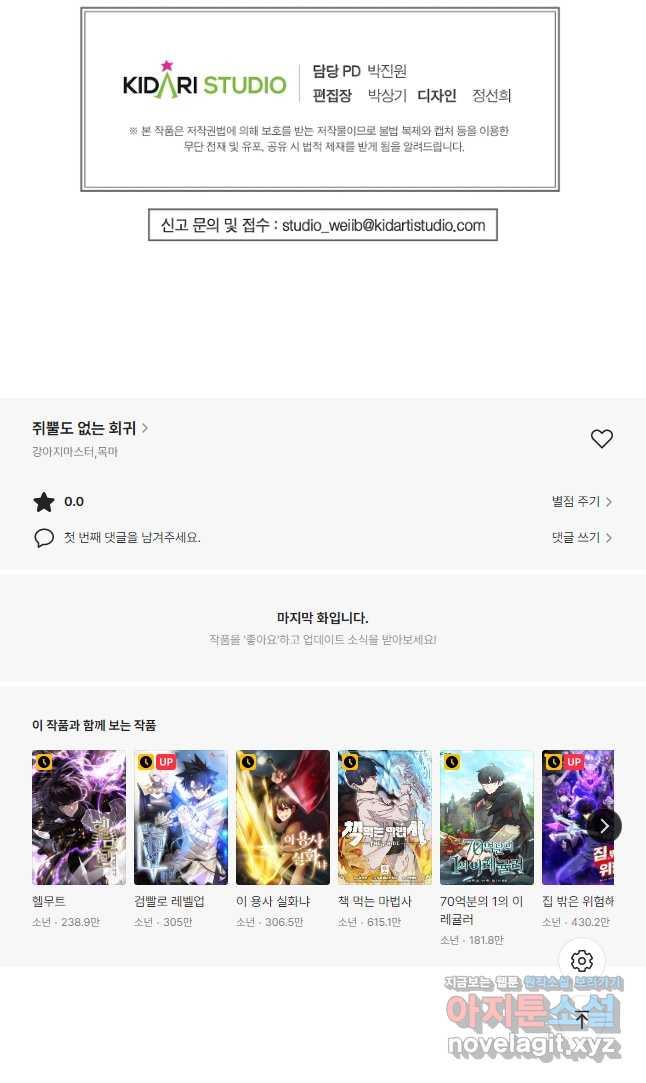Viewport: 646px width, 1083px height.
Task: Jump back to top with the up arrow
Action: click(582, 1020)
